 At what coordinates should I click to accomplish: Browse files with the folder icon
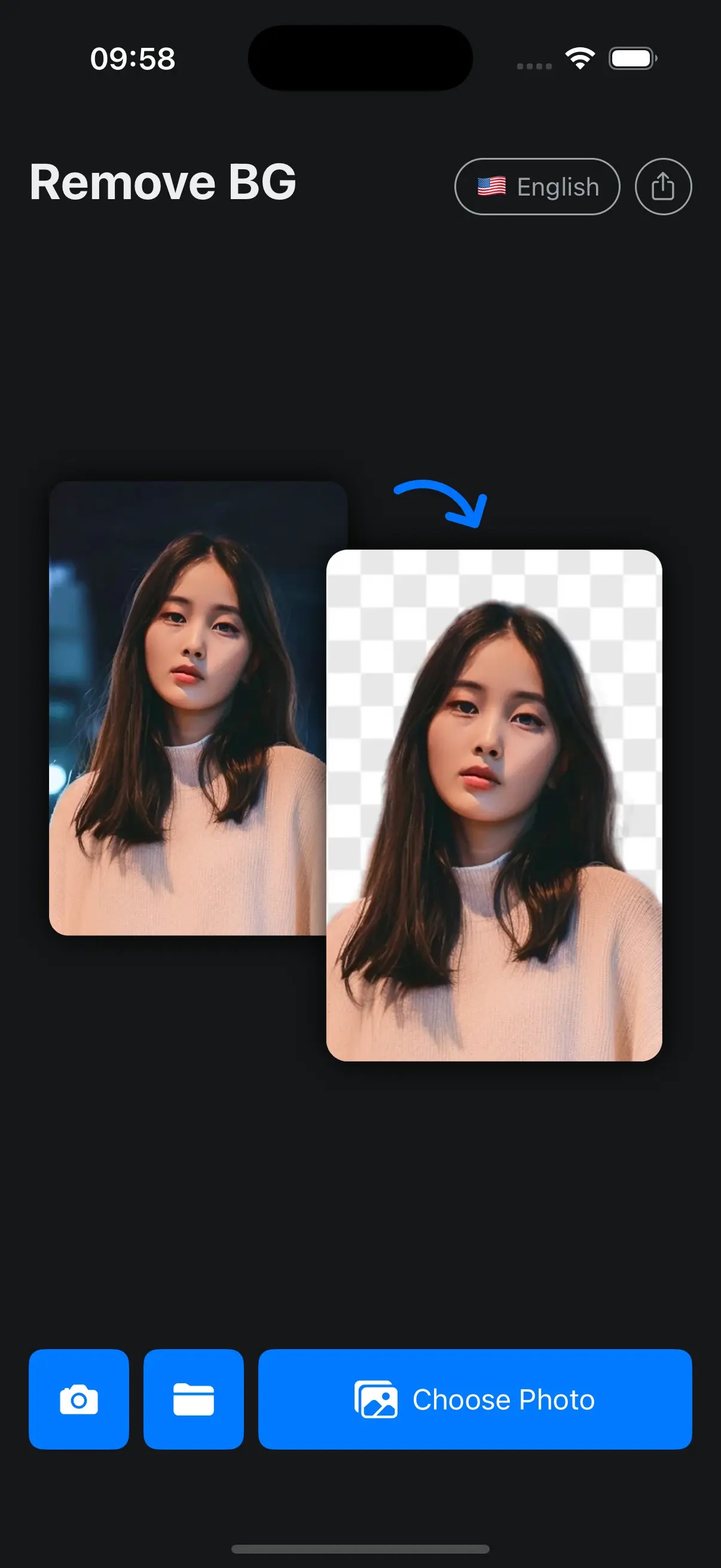(x=194, y=1399)
